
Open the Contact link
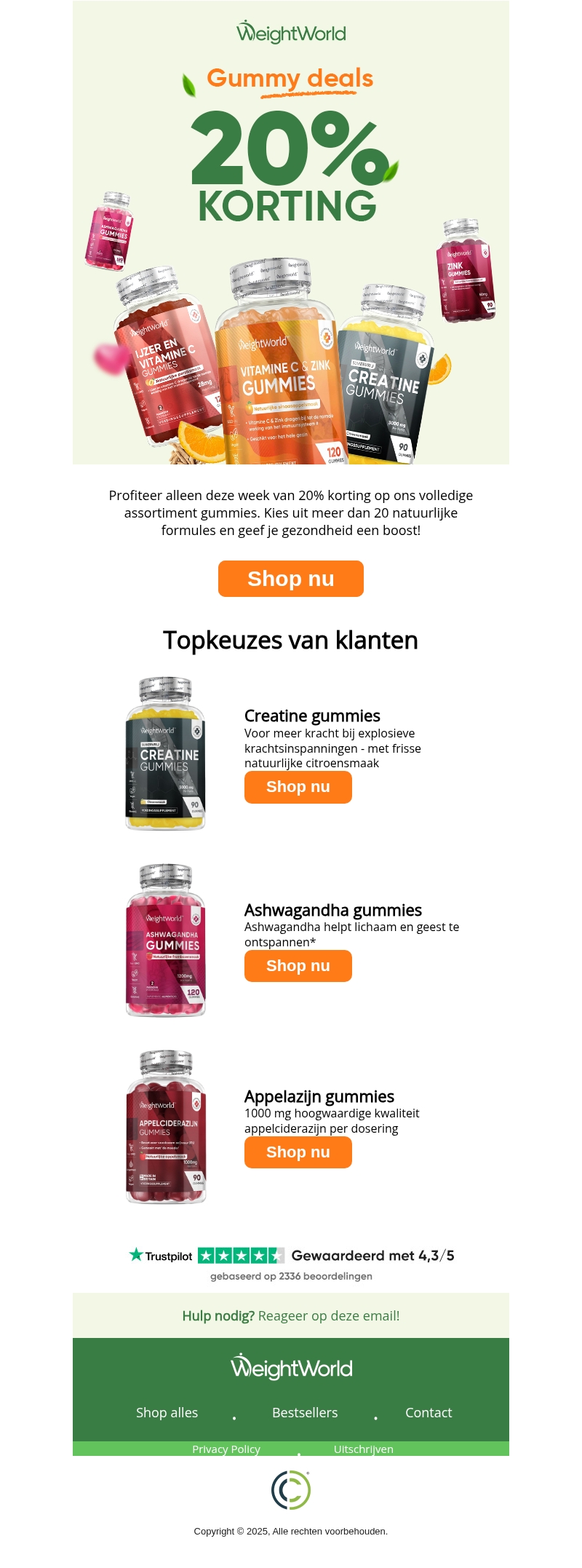428,1413
